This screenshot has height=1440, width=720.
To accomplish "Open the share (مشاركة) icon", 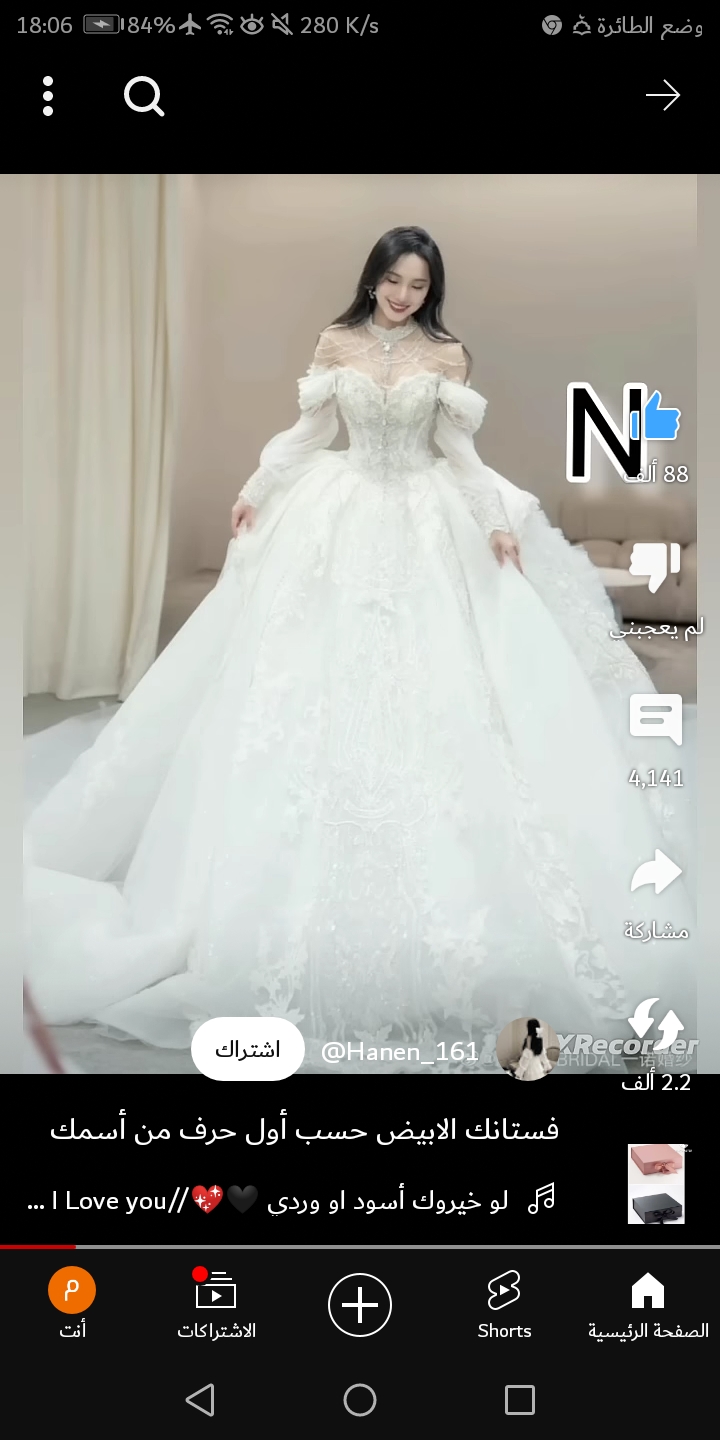I will 655,872.
